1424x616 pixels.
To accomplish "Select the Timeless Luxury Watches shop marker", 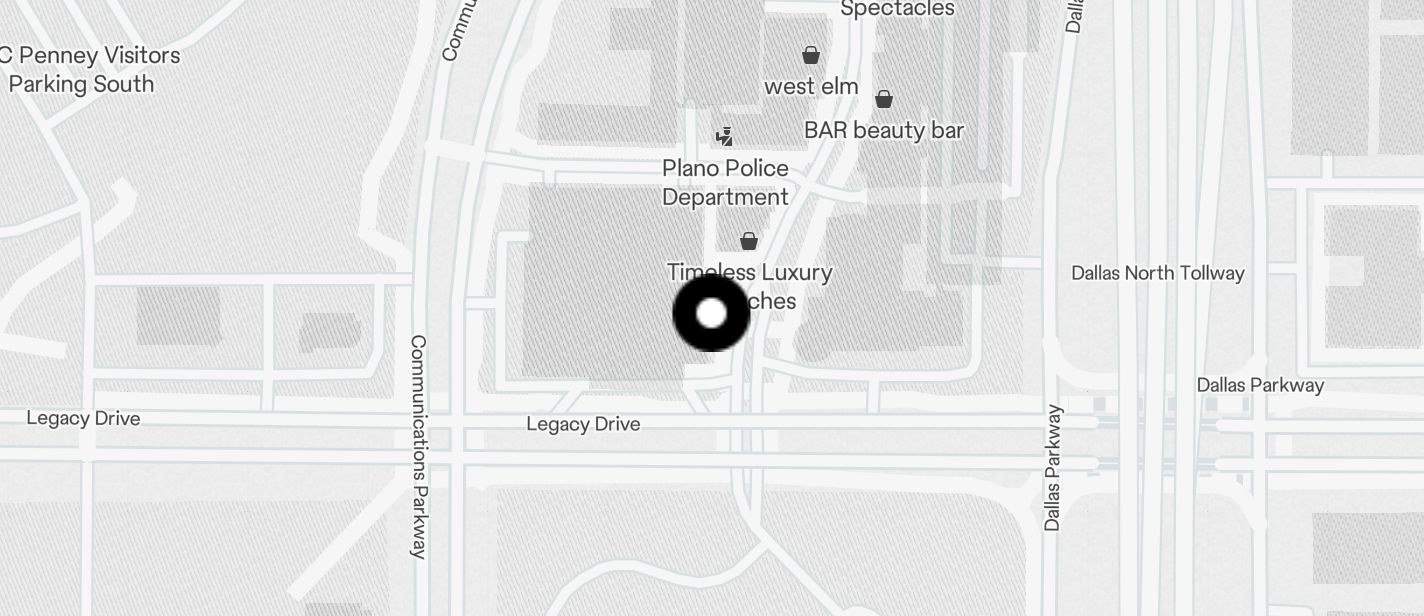I will click(x=749, y=241).
